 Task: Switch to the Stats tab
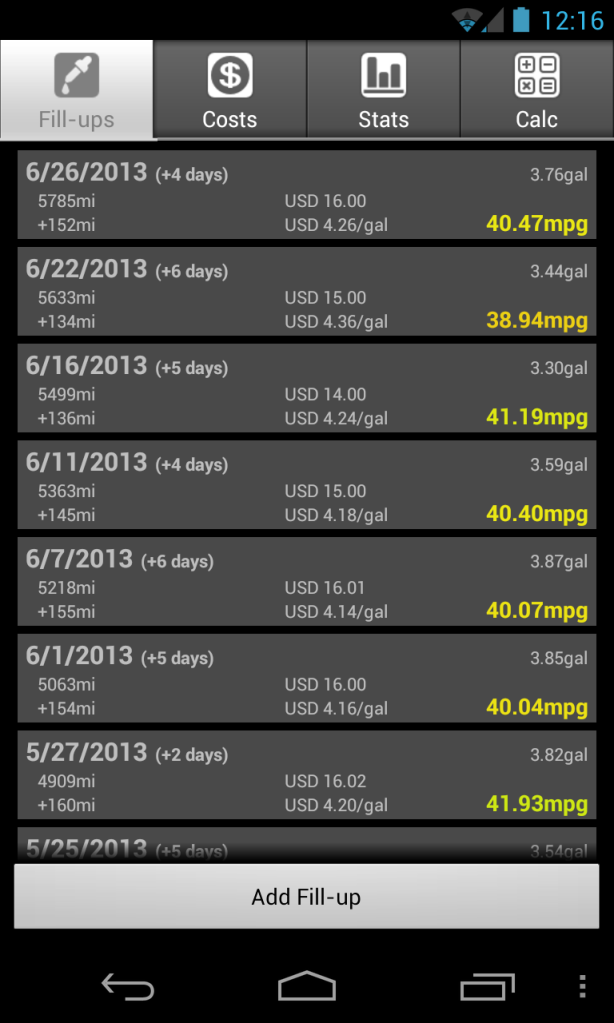(383, 90)
